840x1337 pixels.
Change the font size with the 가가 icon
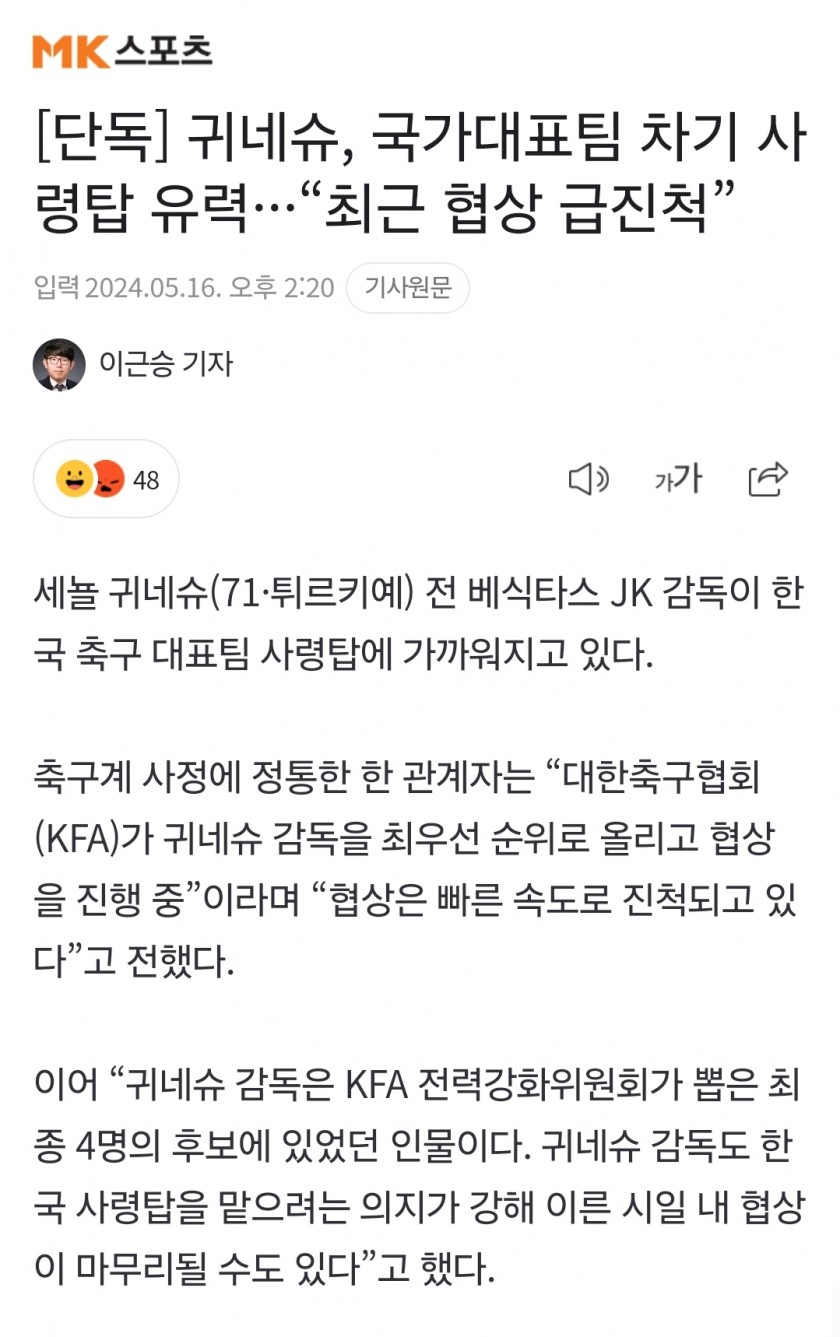[678, 480]
